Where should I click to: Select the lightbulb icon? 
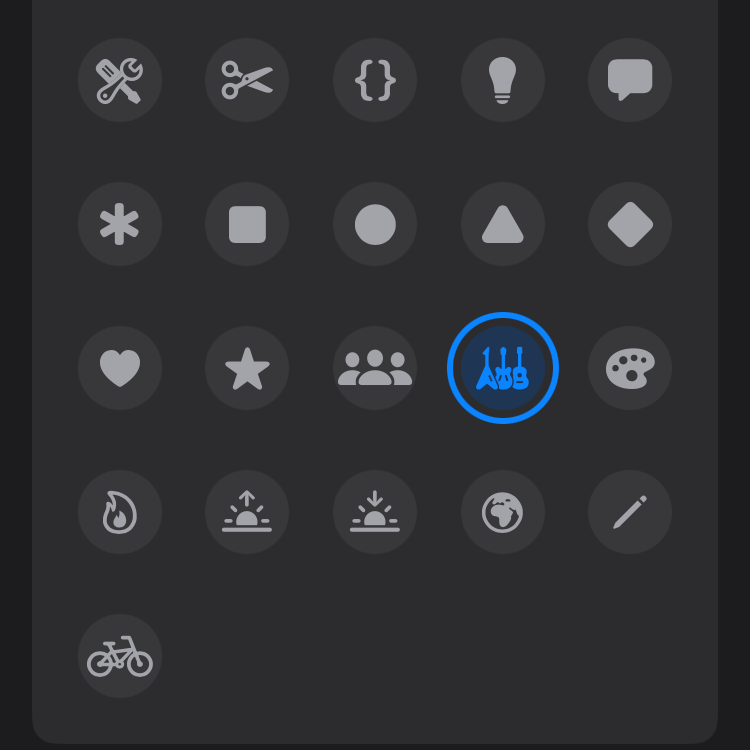point(503,80)
